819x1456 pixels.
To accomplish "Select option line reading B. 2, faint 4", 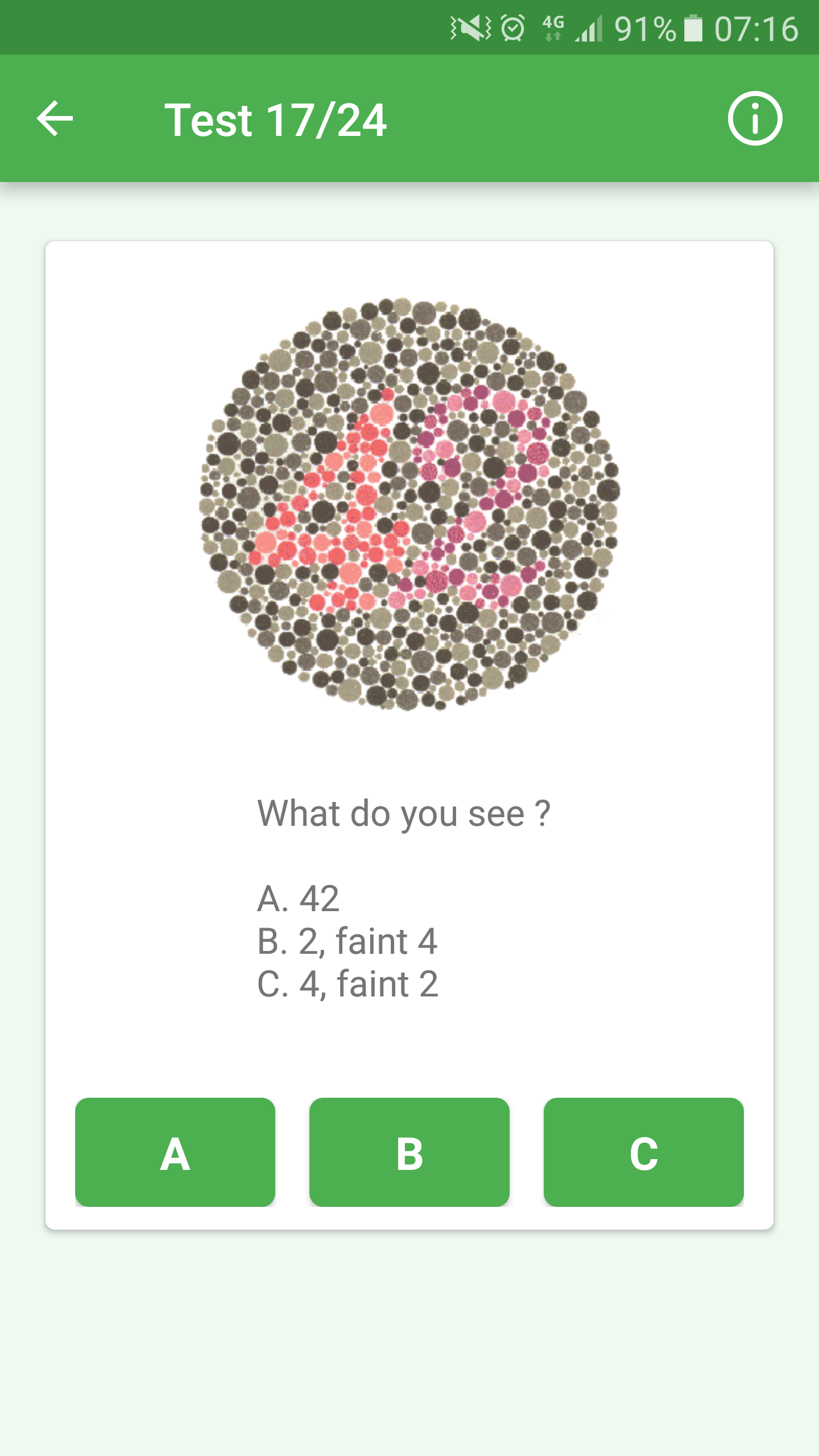I will pos(348,941).
